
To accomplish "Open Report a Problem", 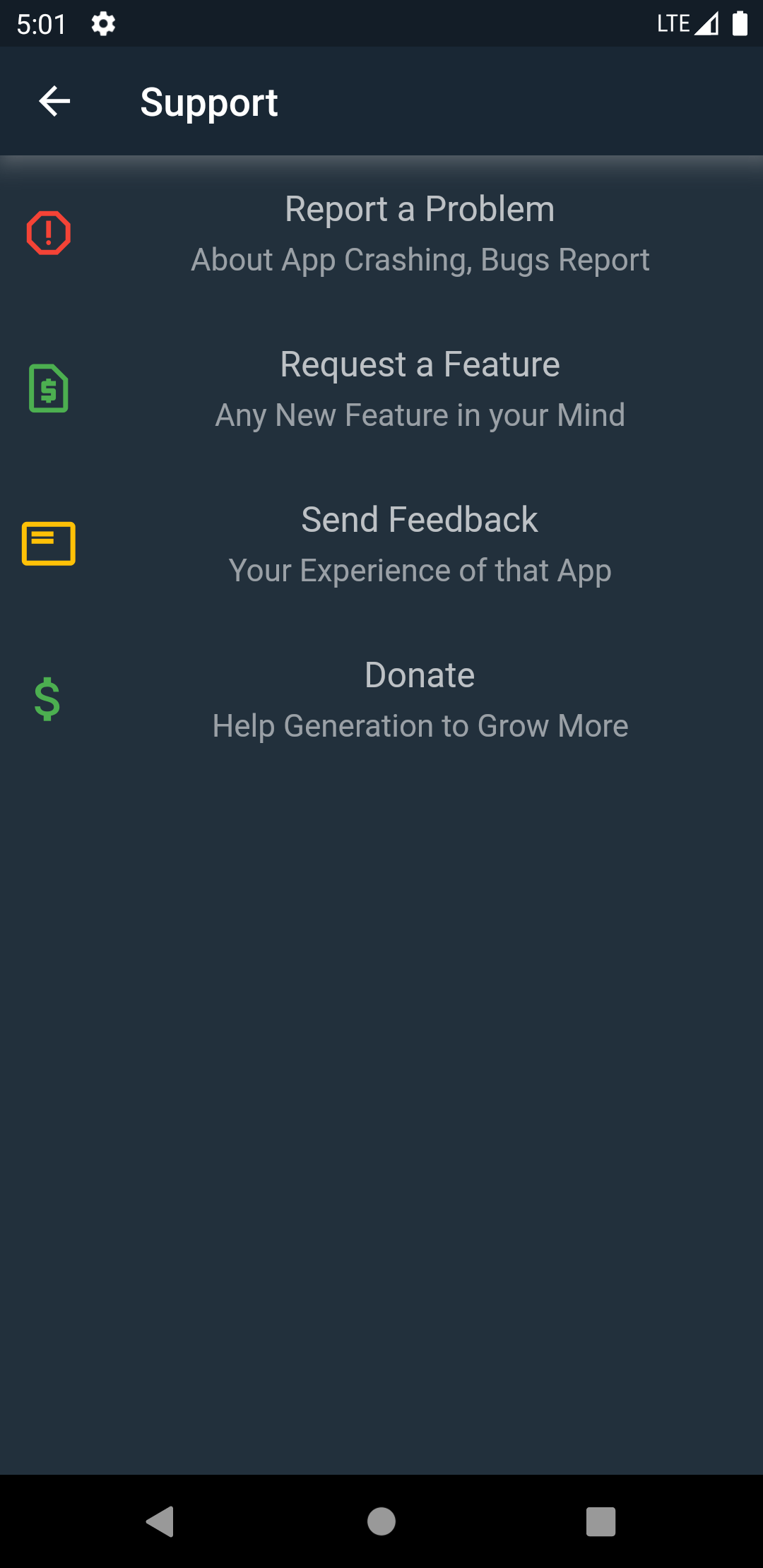I will (420, 233).
